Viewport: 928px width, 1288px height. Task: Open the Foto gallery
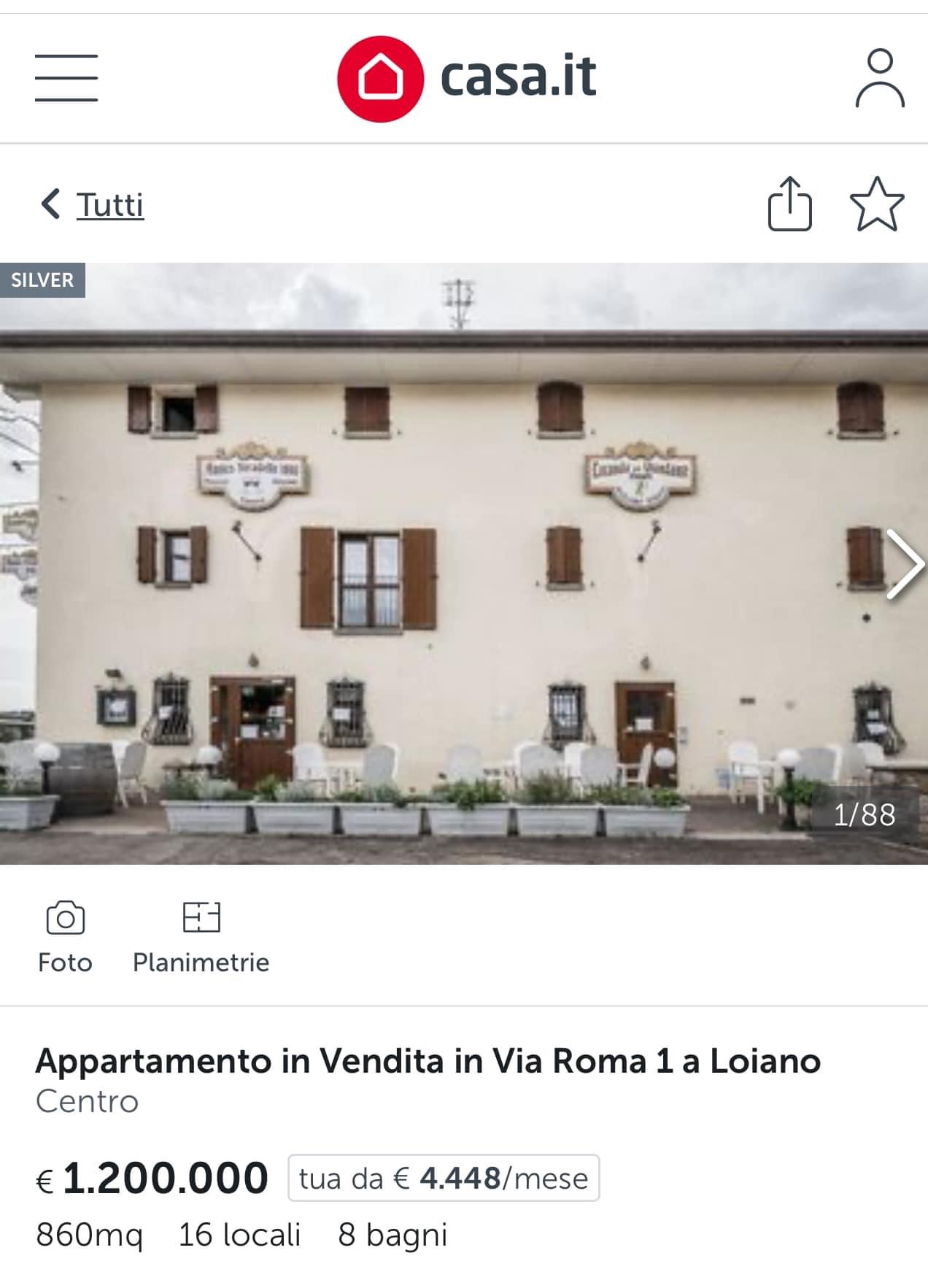(65, 938)
